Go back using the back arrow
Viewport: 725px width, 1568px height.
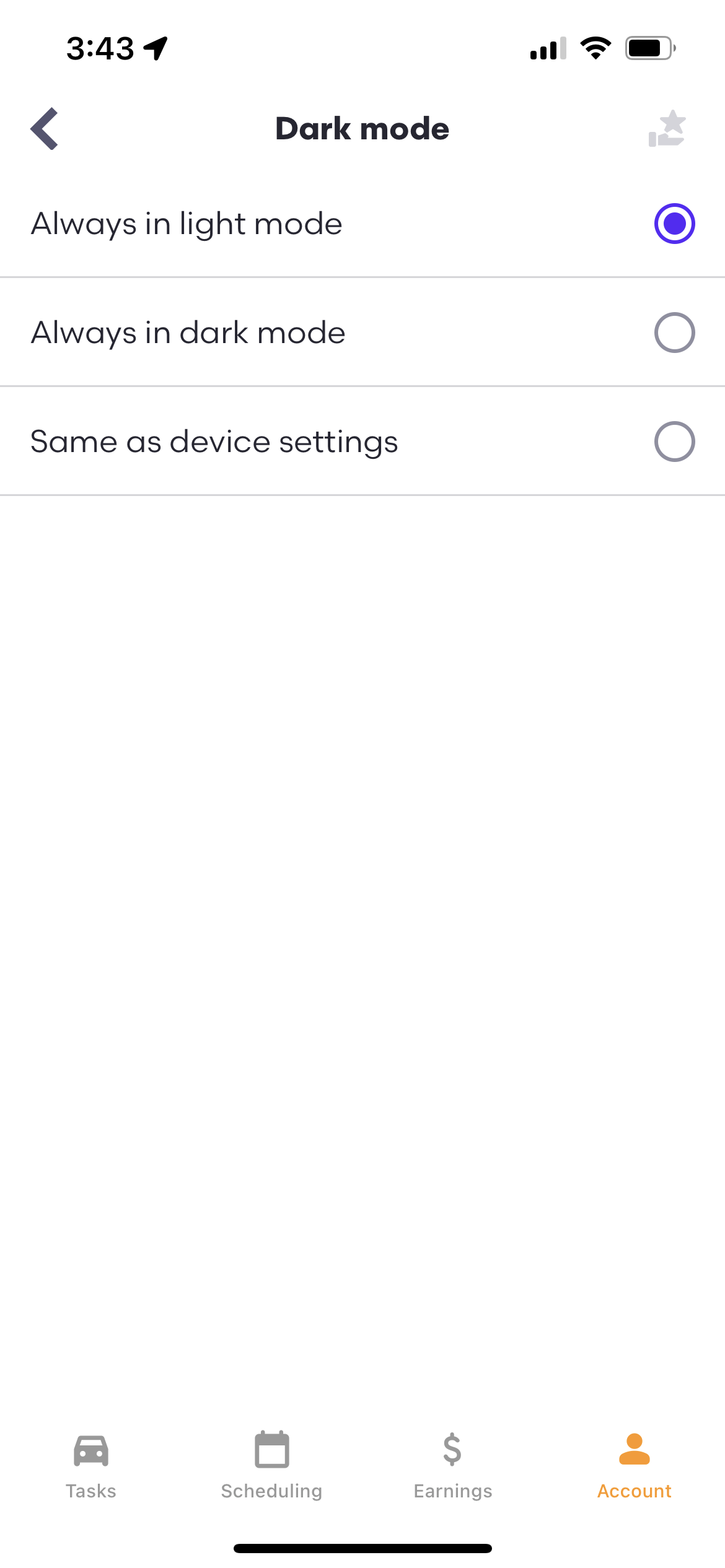[45, 129]
